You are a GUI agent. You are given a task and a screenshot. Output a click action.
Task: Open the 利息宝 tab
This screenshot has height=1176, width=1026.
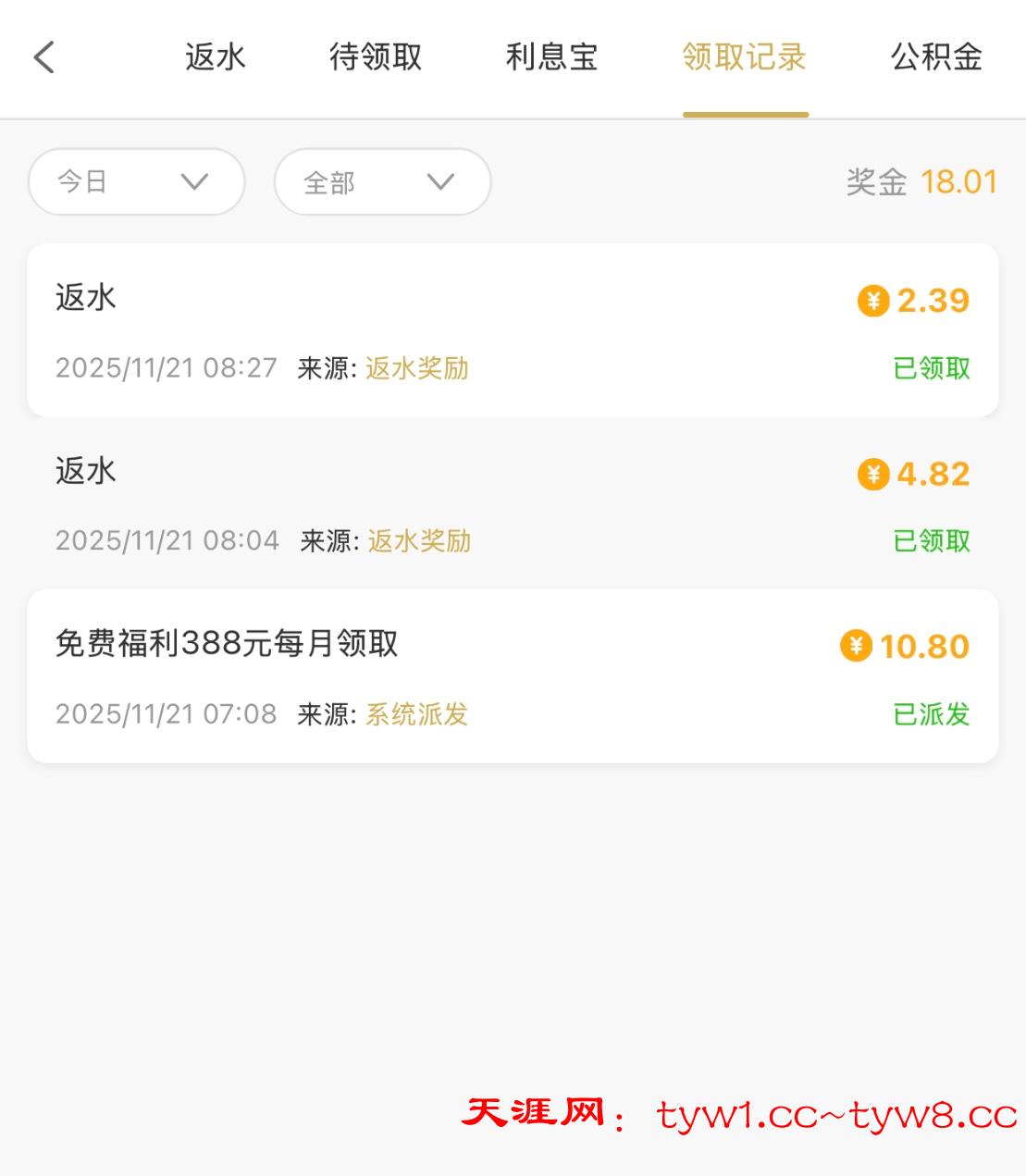(x=551, y=57)
